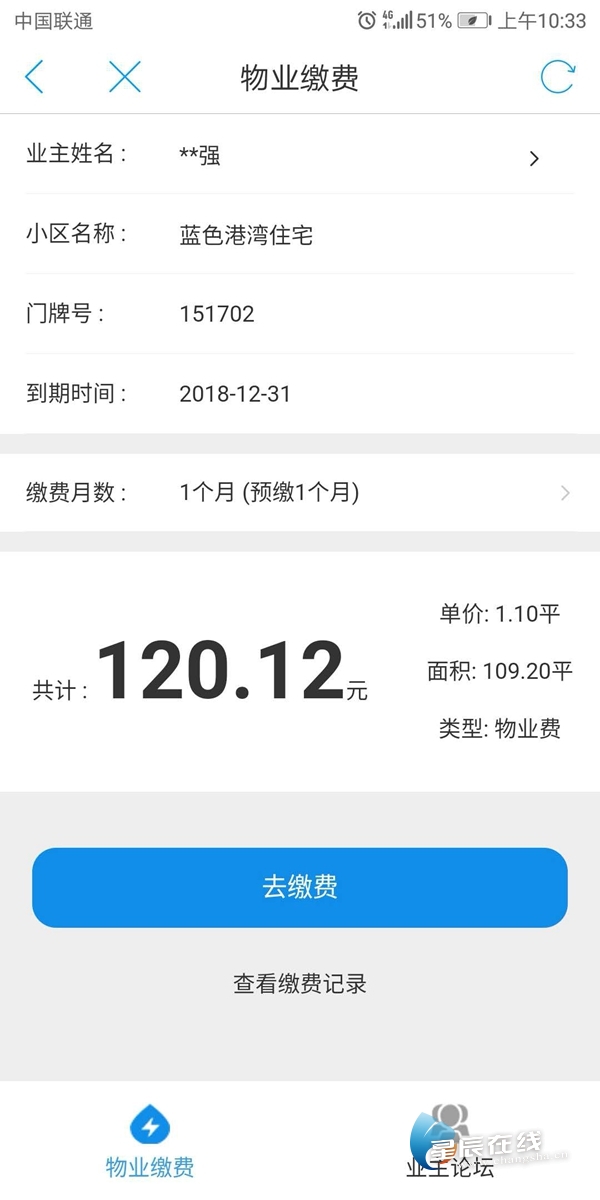Open the 业主姓名 row
Viewport: 600px width, 1200px height.
(300, 156)
